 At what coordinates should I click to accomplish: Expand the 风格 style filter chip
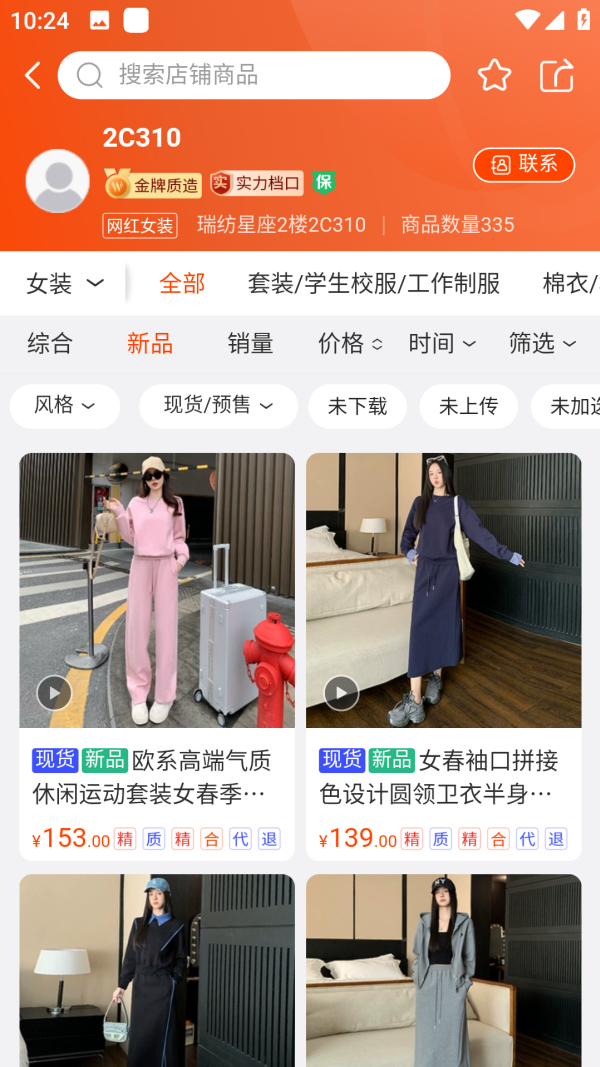[x=65, y=406]
